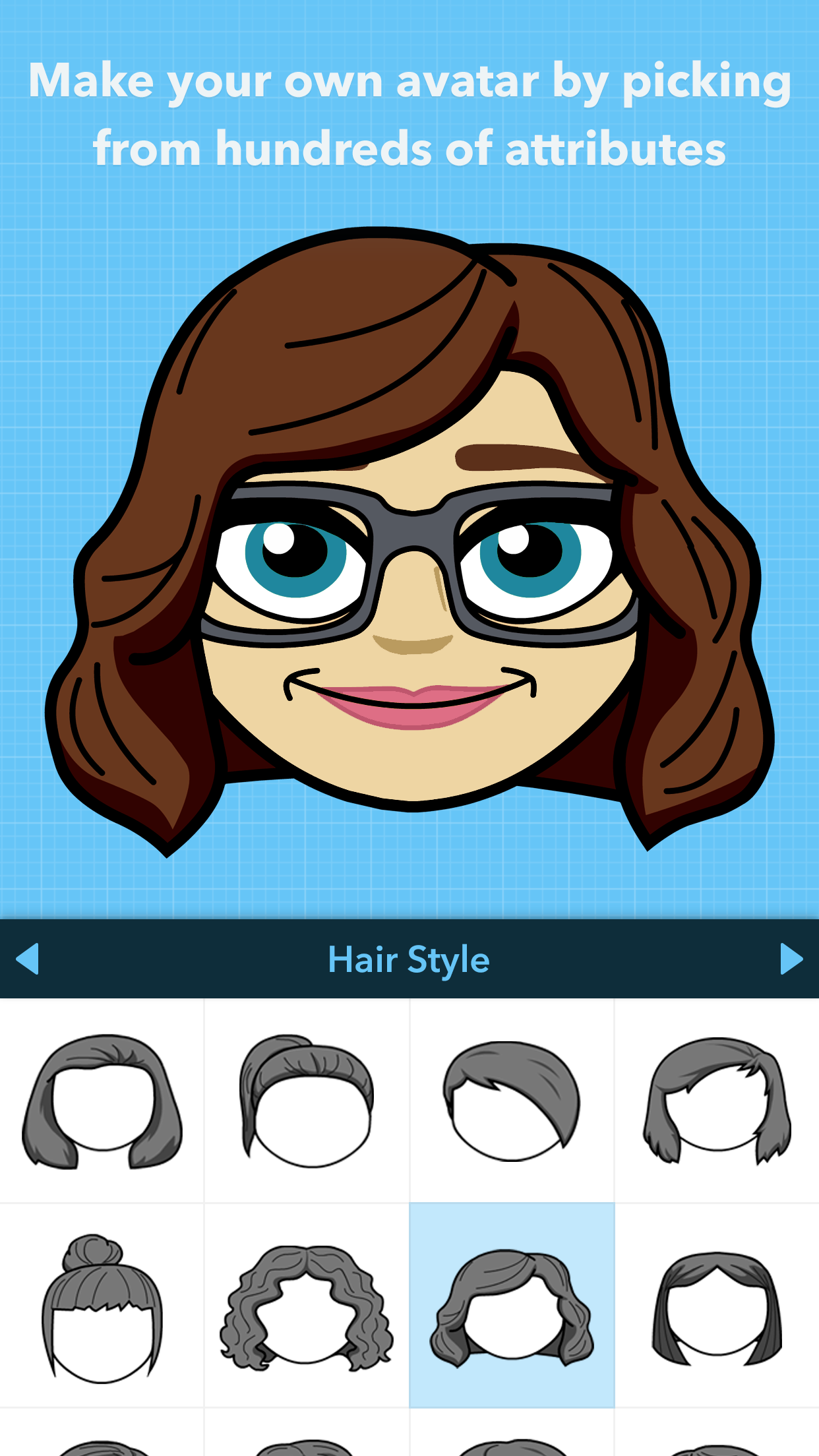Select the shoulder-length style with flipped ends
Screen dimensions: 819x1456
[717, 1101]
